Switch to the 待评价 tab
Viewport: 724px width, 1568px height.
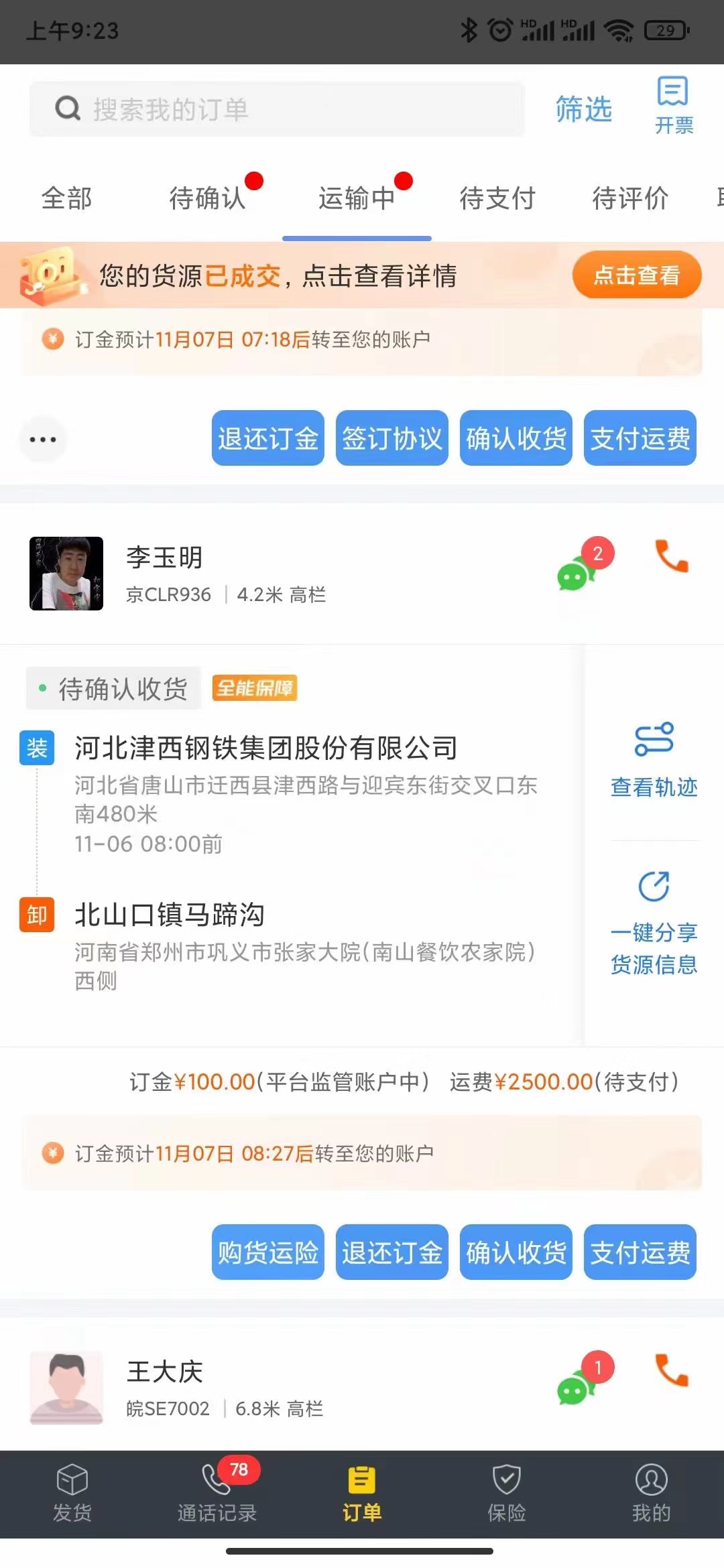[x=630, y=198]
